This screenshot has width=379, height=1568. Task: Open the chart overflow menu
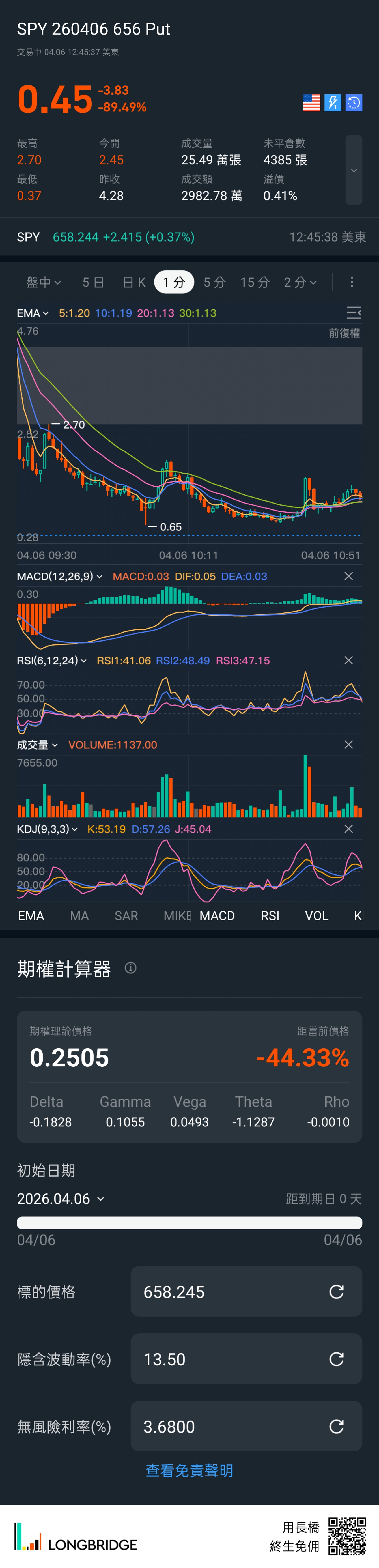click(x=352, y=282)
